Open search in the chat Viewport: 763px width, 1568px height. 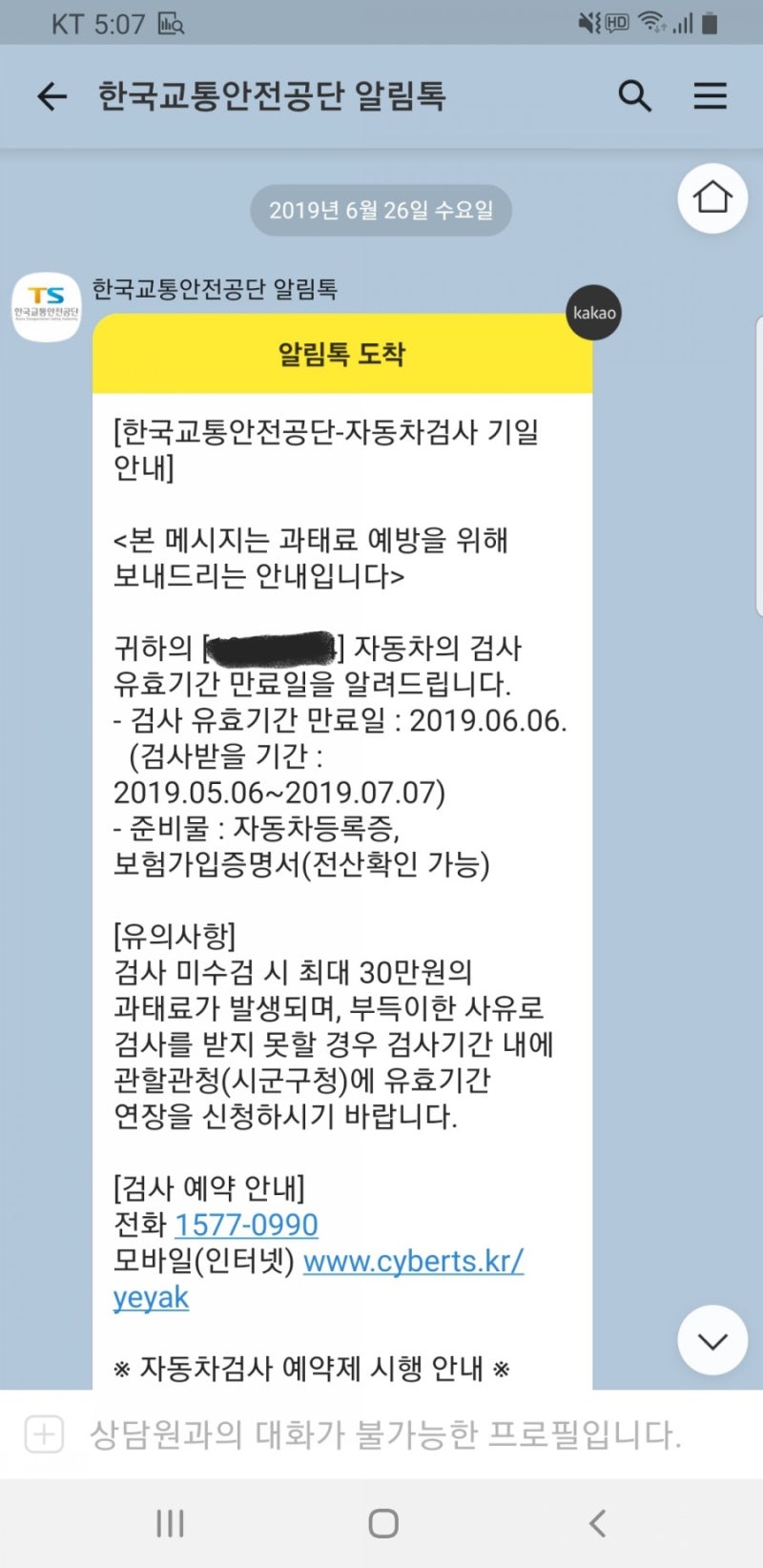634,96
